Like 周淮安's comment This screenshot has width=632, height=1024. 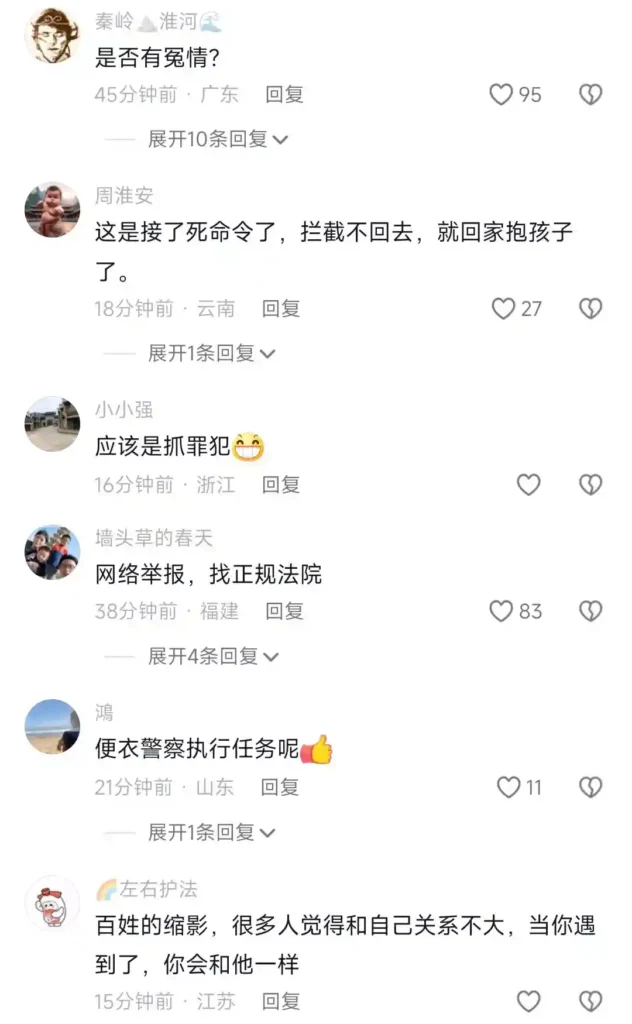(x=504, y=309)
